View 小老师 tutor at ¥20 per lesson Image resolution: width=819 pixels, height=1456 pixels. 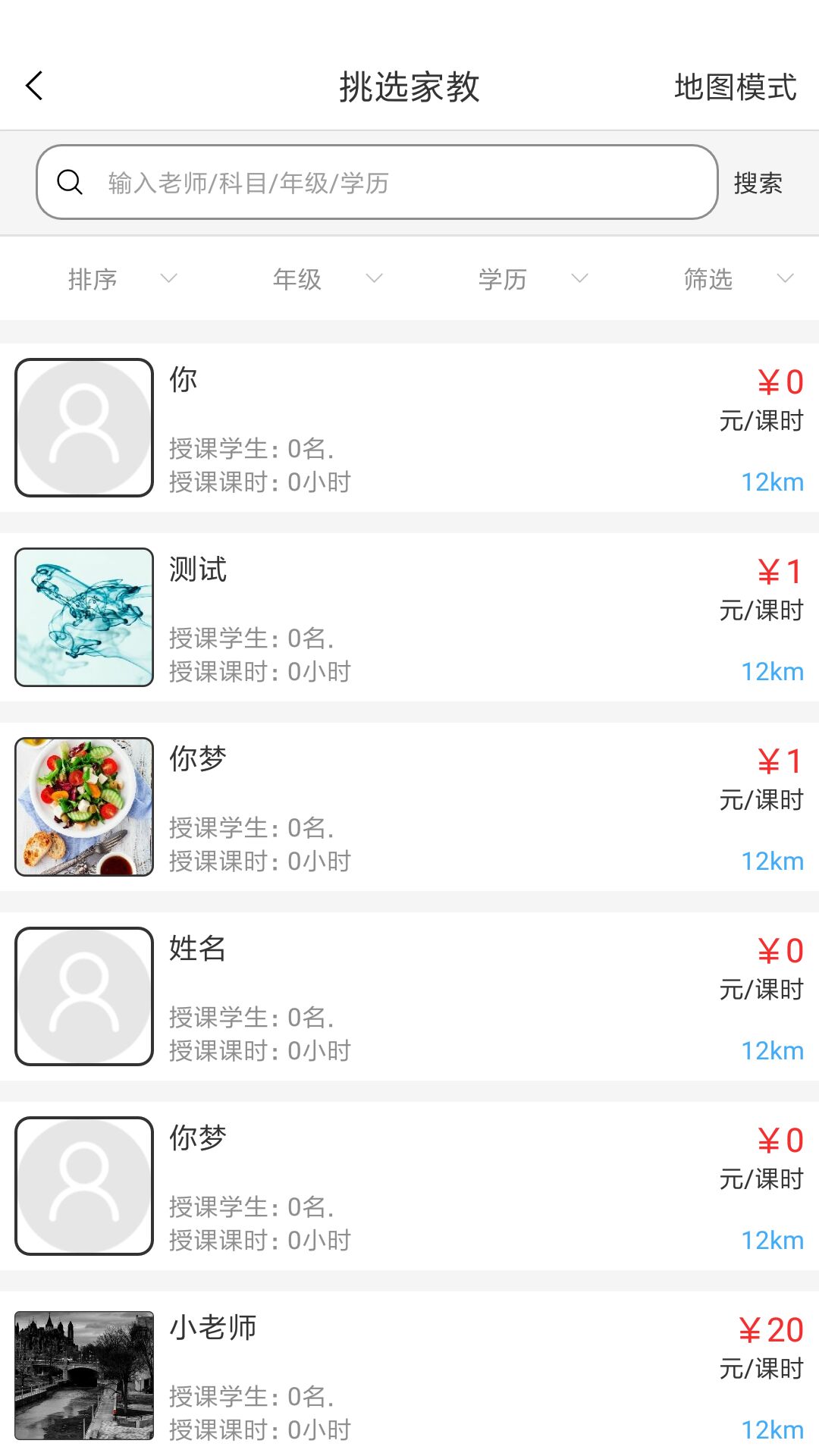coord(409,1374)
